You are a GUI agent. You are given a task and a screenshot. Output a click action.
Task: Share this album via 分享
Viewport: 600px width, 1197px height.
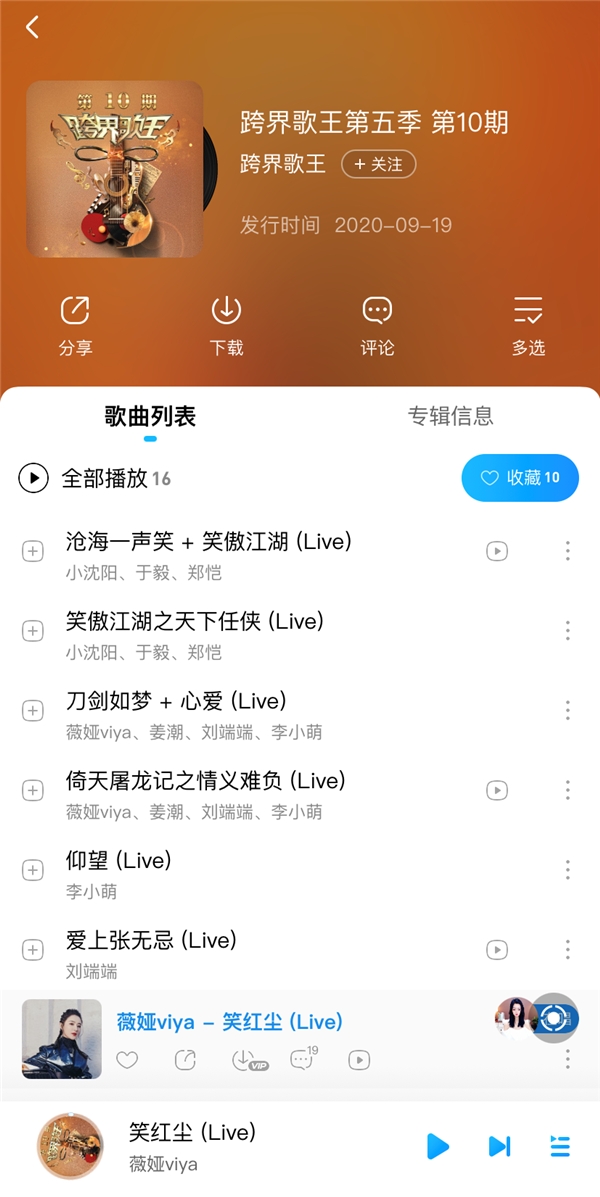(75, 325)
